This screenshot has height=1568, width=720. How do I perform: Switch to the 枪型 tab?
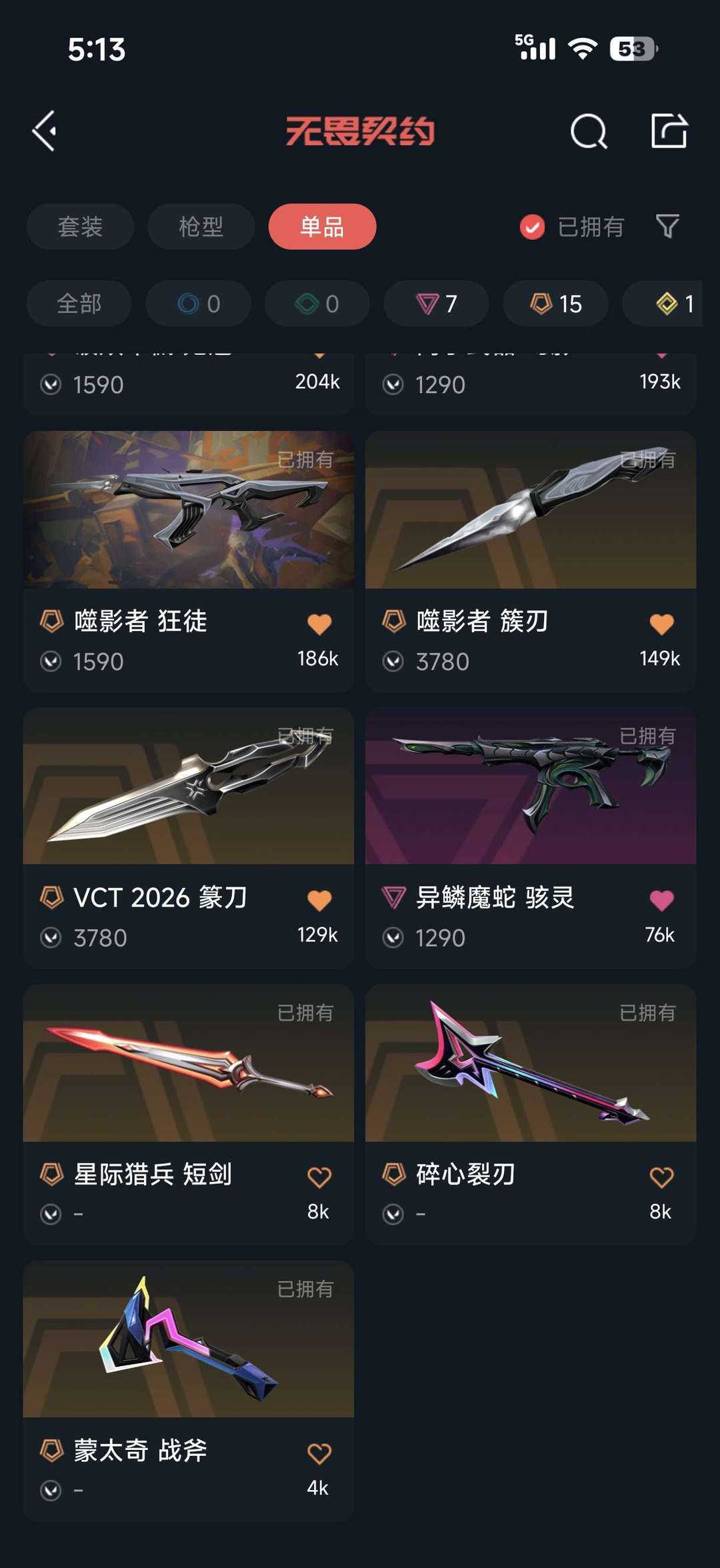click(201, 227)
